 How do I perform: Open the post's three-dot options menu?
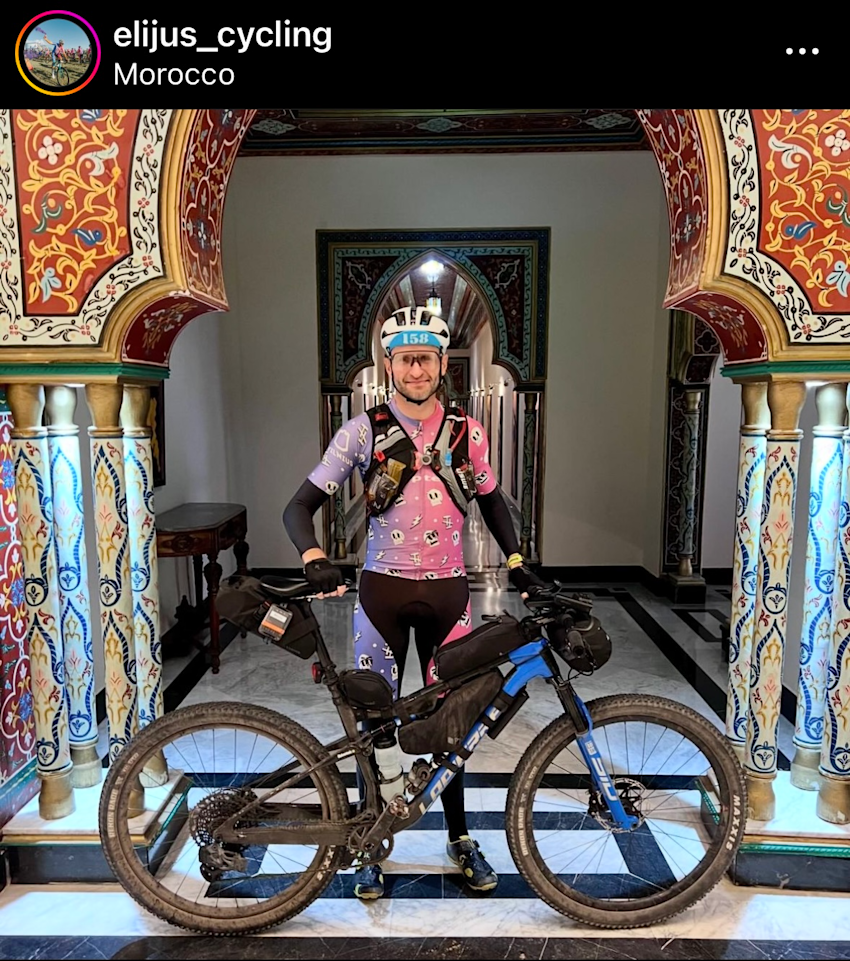click(802, 51)
